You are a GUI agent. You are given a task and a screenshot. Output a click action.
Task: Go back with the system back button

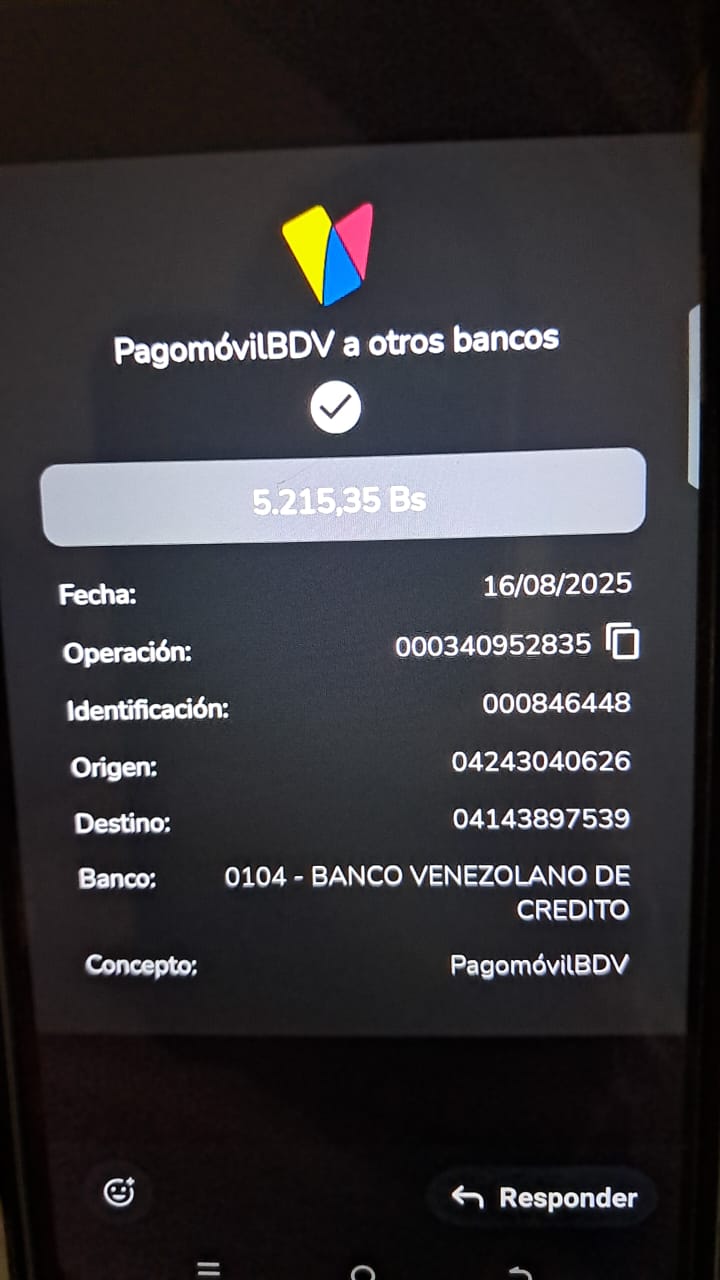tap(520, 1272)
